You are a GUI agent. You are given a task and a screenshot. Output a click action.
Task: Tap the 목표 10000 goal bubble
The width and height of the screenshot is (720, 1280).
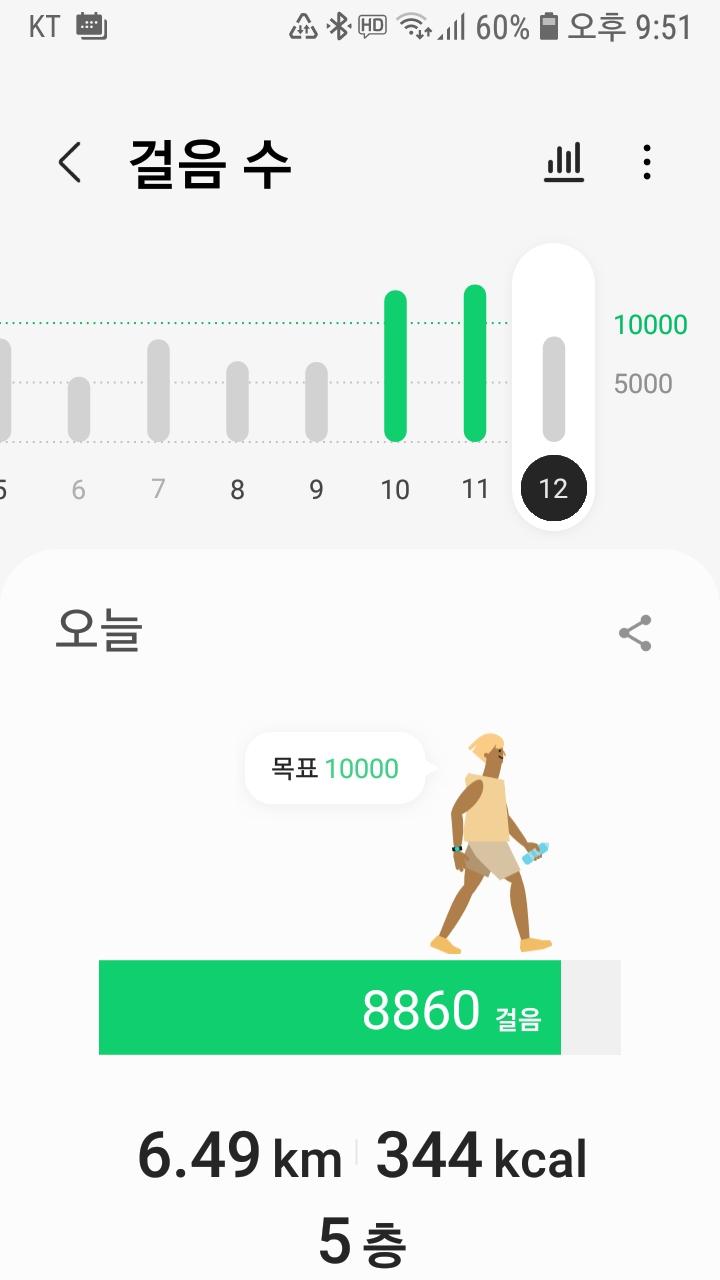click(x=335, y=768)
